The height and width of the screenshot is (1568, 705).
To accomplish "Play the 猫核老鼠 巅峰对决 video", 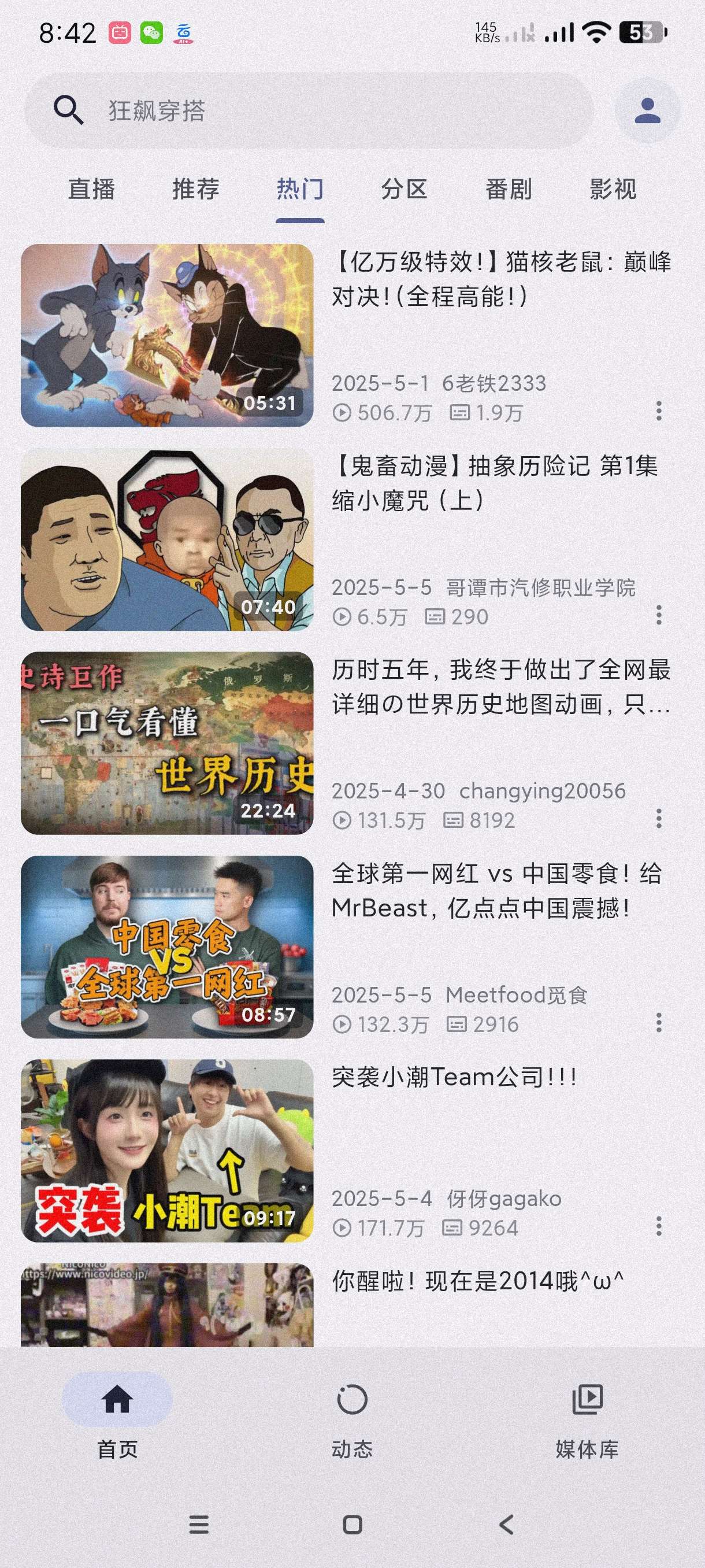I will (167, 335).
